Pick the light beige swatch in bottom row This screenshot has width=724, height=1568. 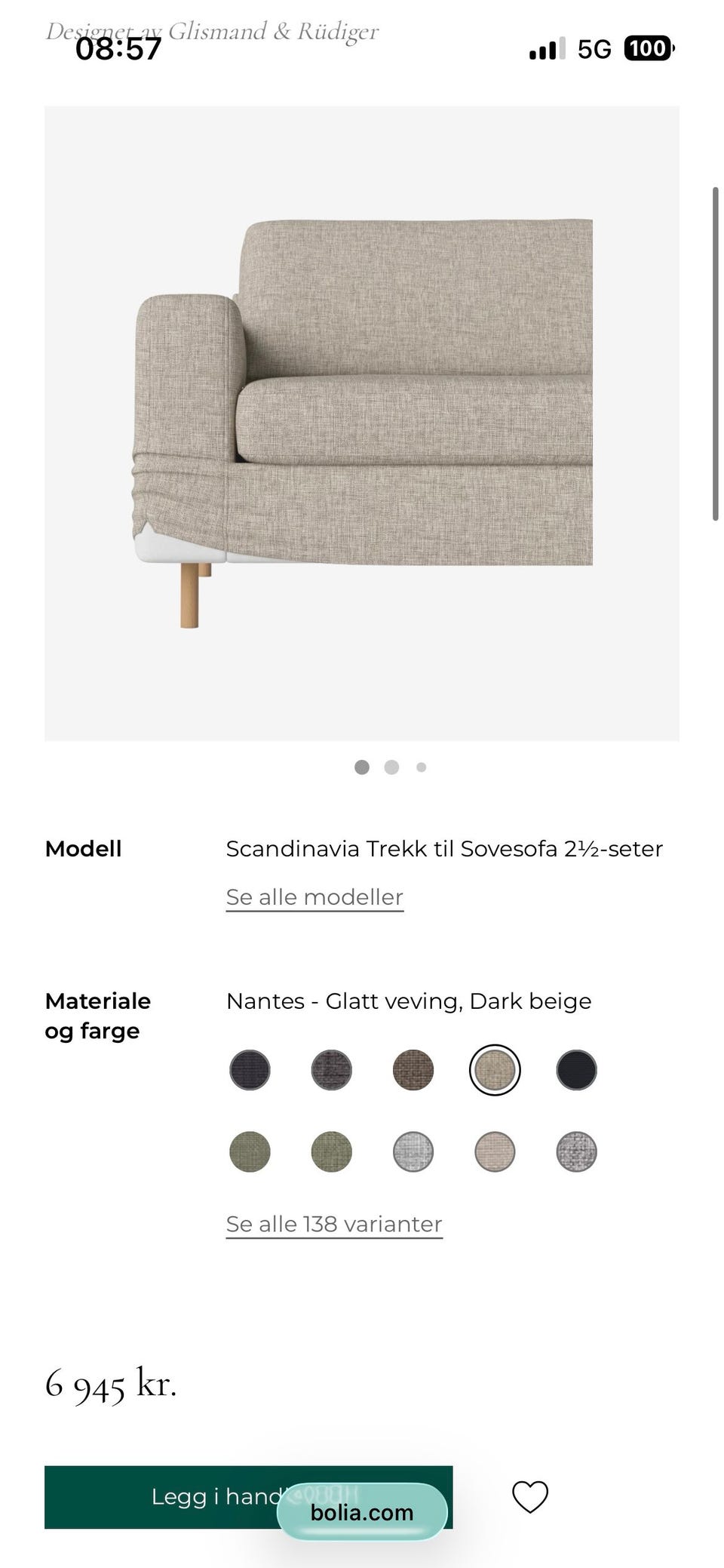(x=494, y=1152)
